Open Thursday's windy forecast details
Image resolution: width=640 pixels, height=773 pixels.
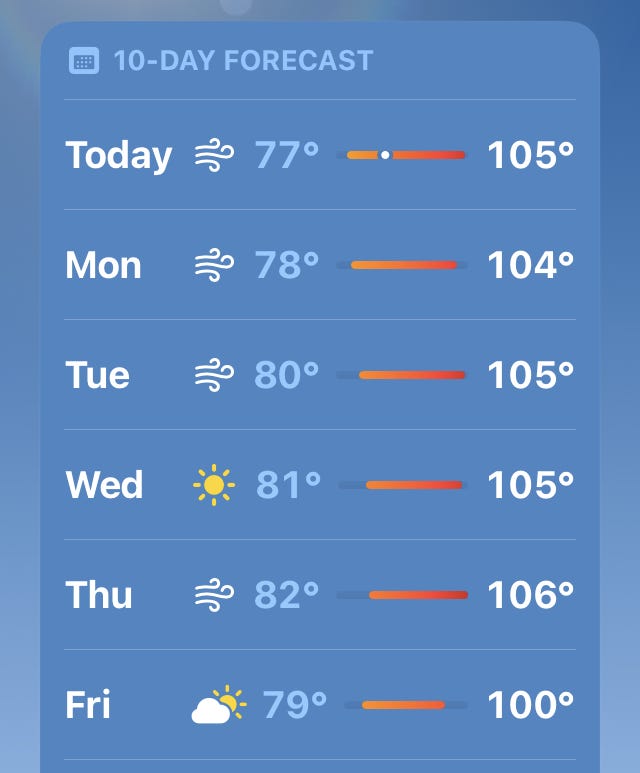(x=320, y=595)
